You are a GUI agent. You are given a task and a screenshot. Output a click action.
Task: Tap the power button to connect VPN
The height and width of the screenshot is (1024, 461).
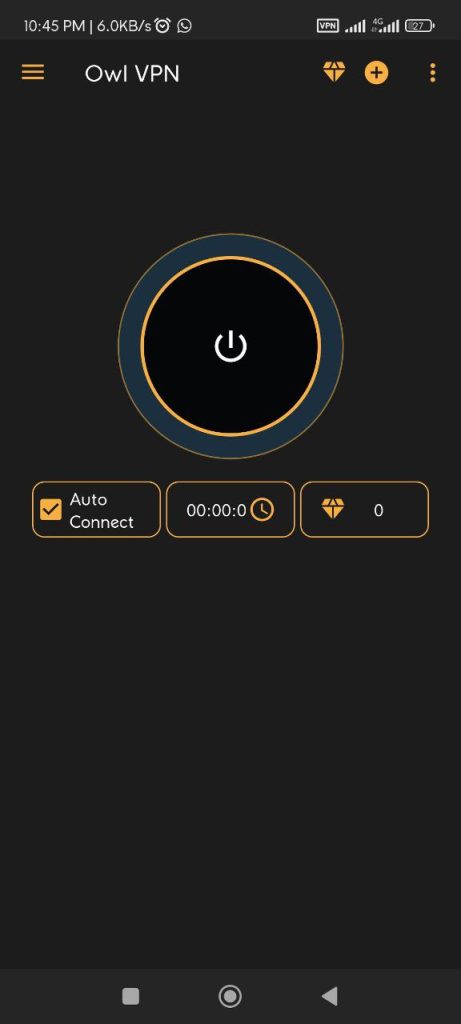click(230, 346)
